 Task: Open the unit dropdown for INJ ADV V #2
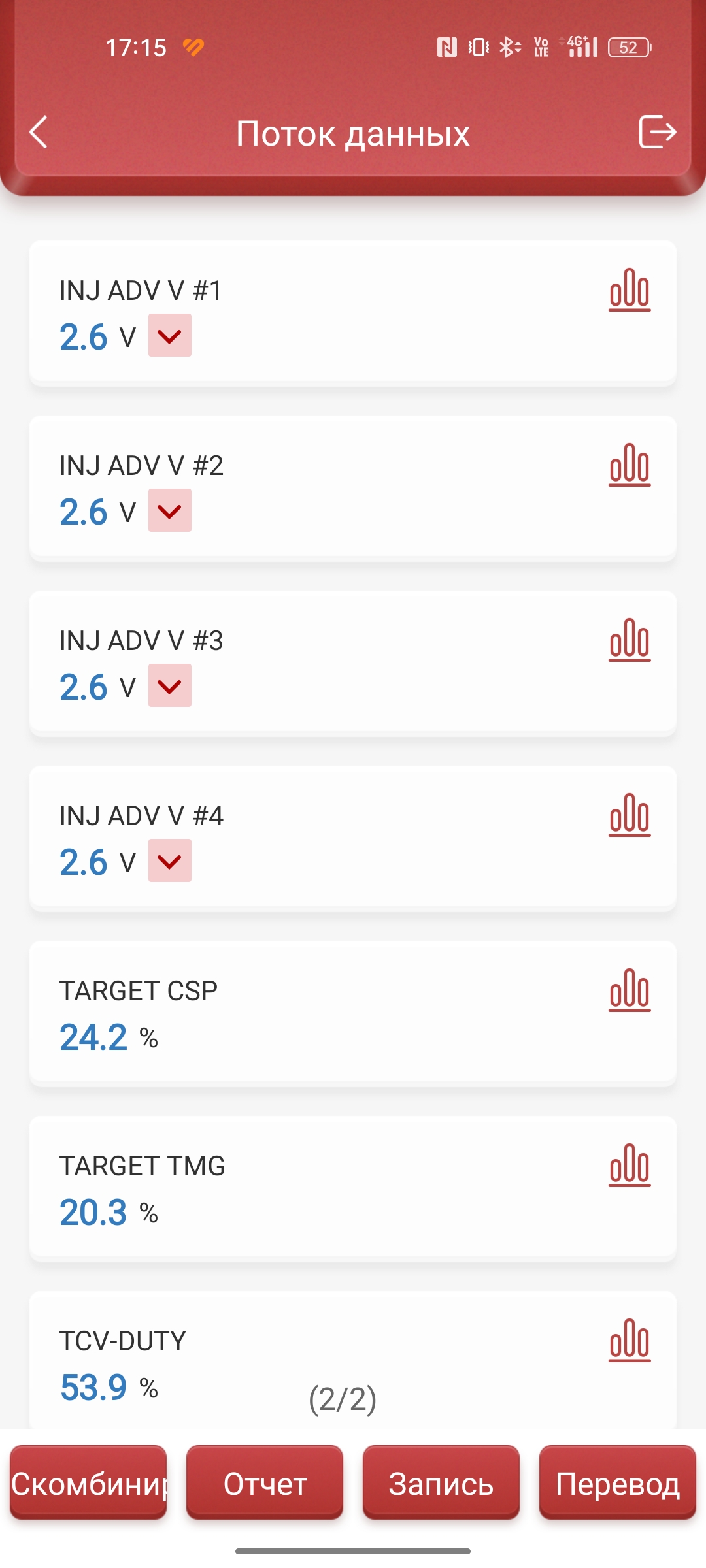pyautogui.click(x=170, y=511)
